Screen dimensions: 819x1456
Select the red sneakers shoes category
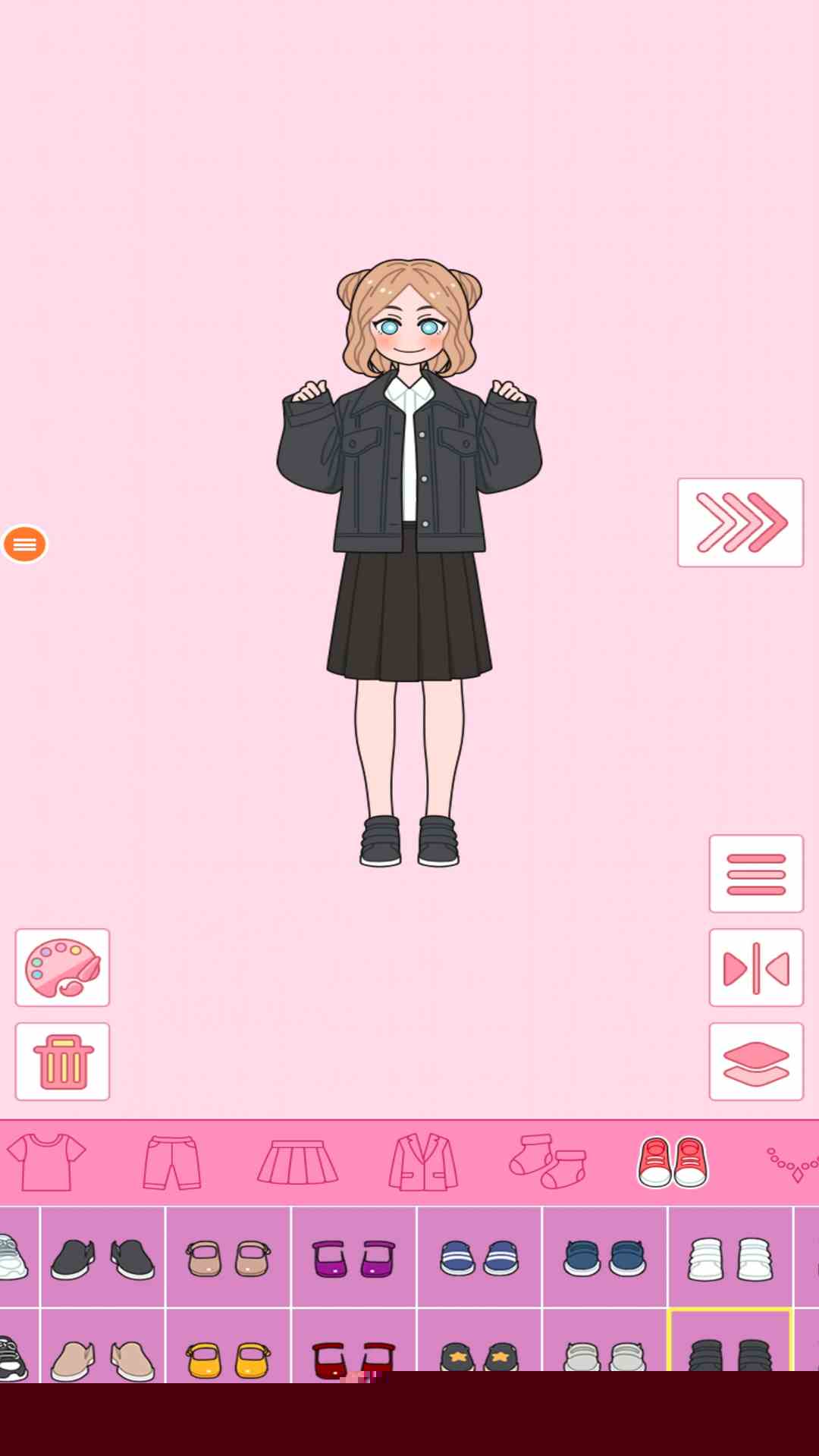click(x=673, y=1162)
